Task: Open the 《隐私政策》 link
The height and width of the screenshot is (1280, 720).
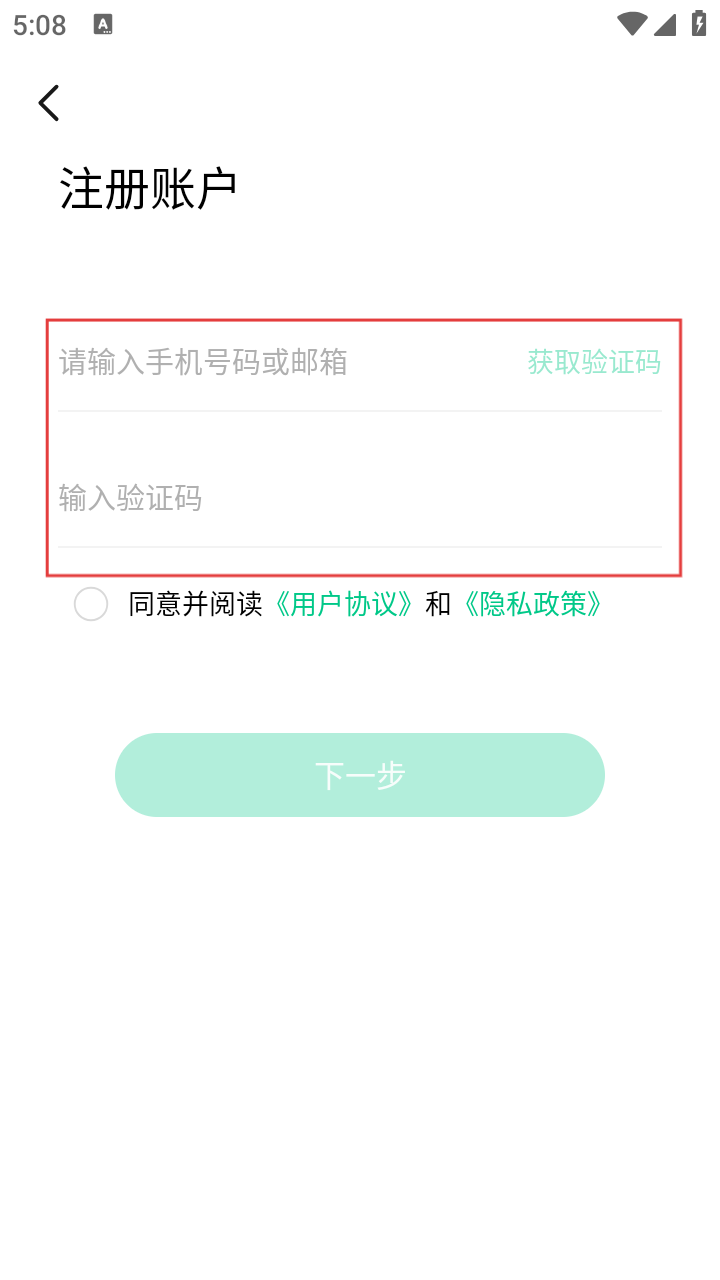Action: coord(533,604)
